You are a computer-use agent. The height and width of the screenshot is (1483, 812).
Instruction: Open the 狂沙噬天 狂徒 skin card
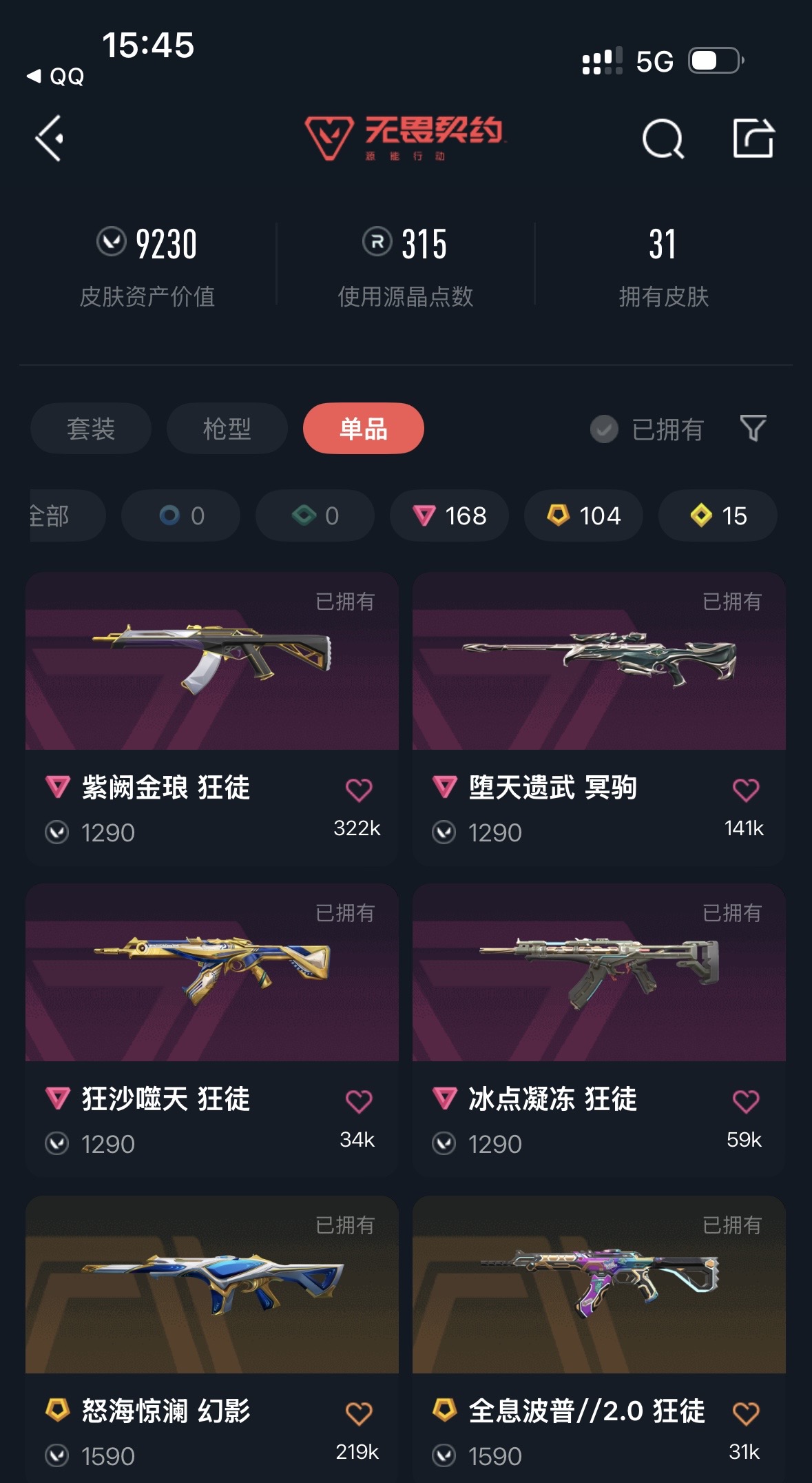212,1030
